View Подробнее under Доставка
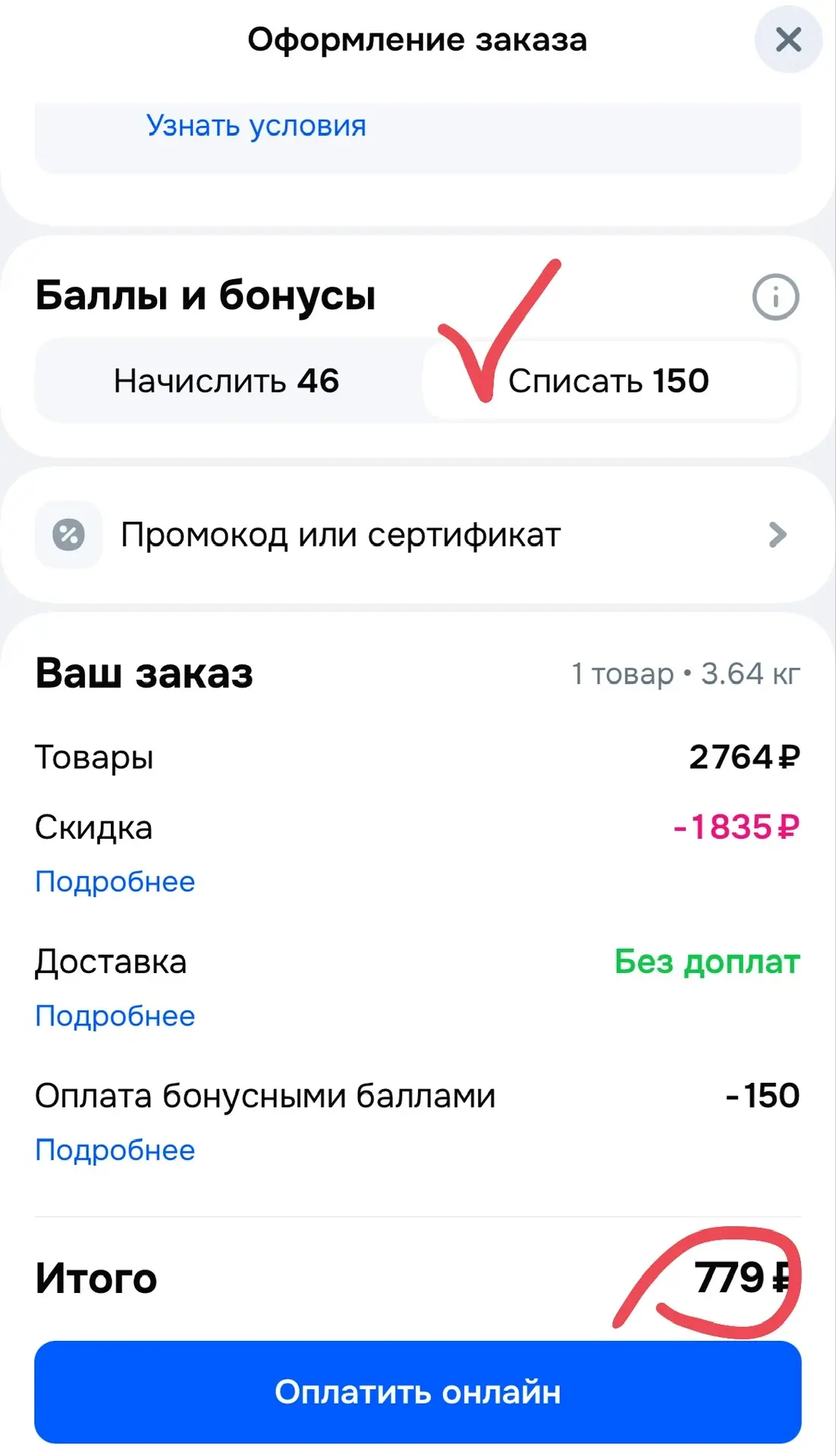Viewport: 836px width, 1456px height. [x=115, y=1016]
